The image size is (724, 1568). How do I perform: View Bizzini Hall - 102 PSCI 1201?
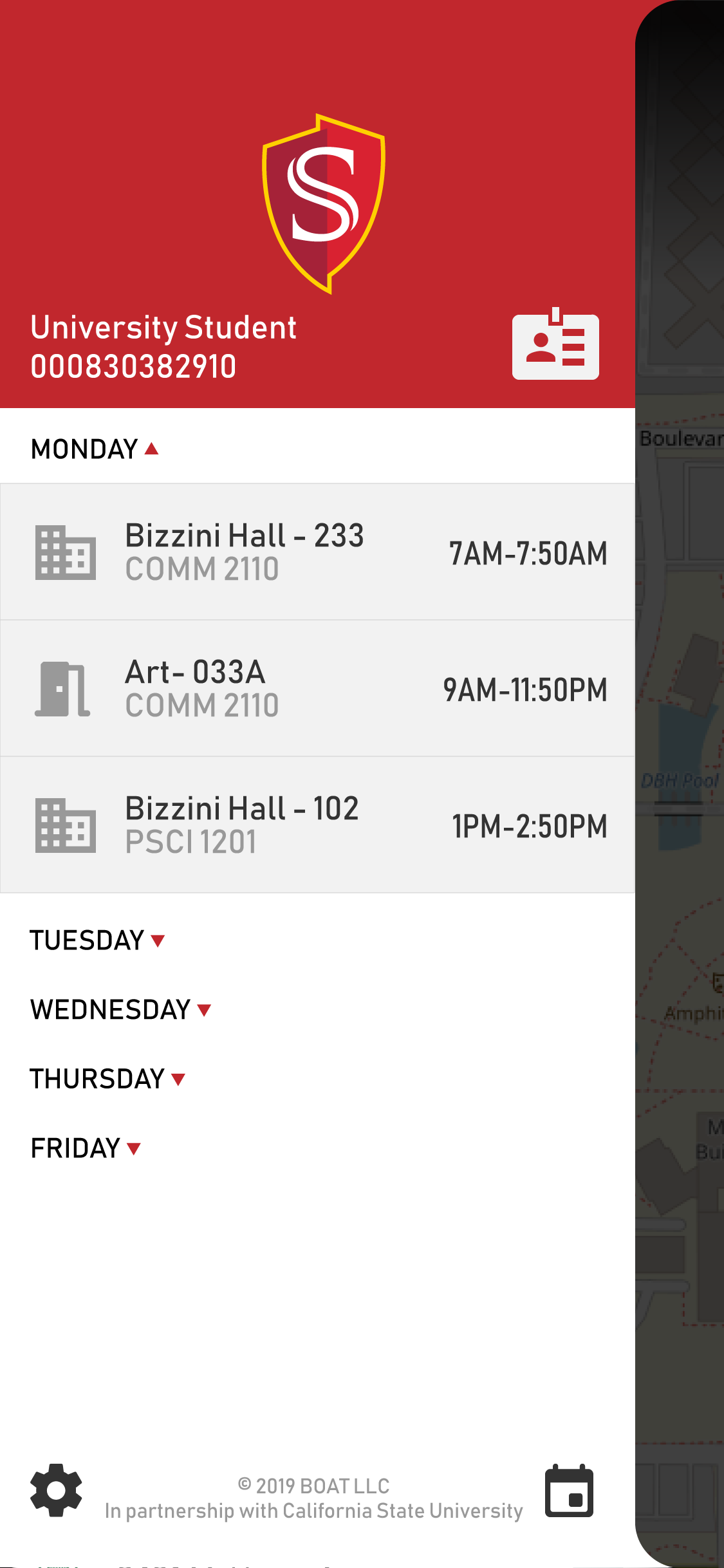(318, 825)
